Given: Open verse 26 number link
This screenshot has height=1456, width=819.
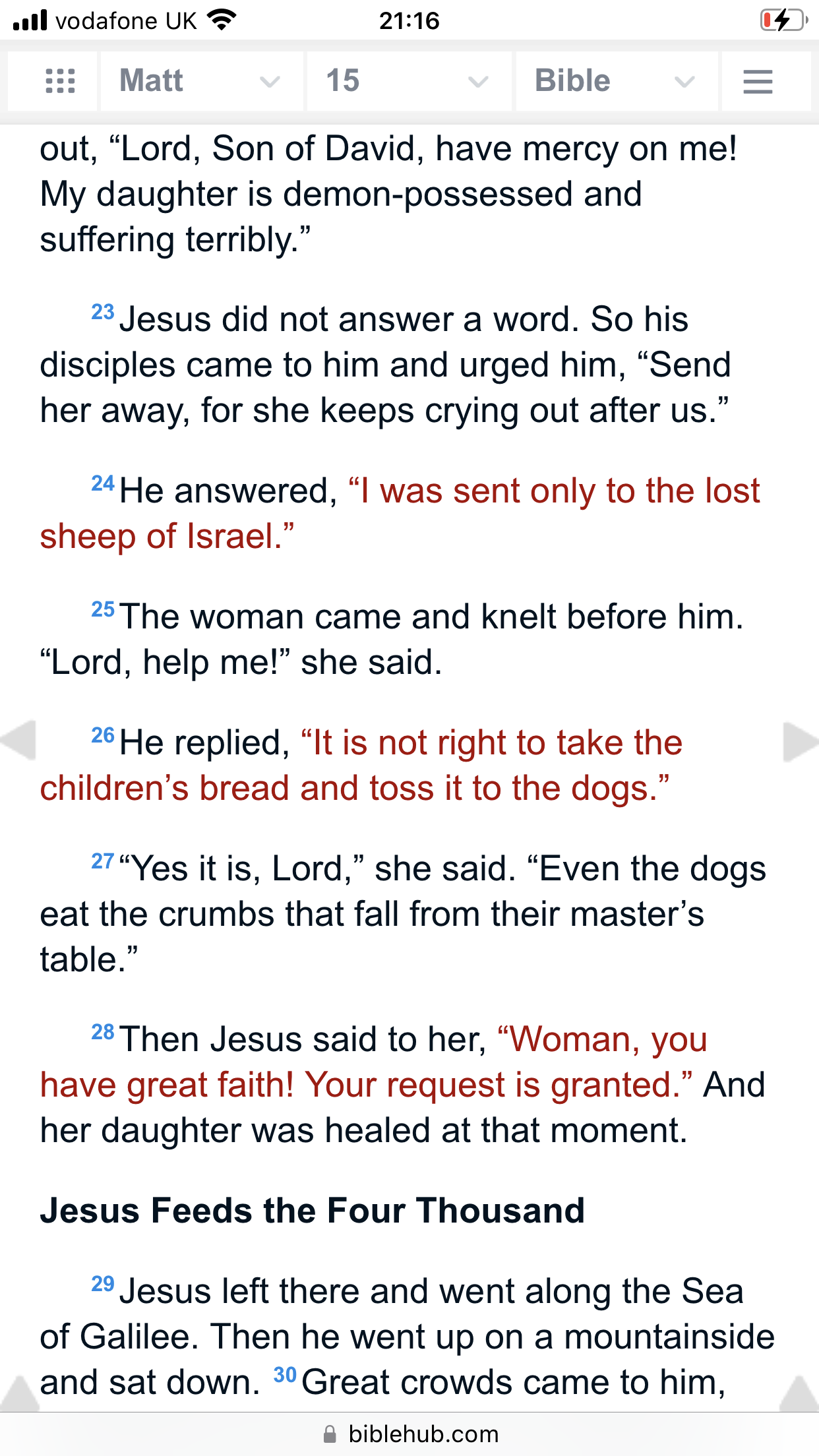Looking at the screenshot, I should click(x=103, y=735).
